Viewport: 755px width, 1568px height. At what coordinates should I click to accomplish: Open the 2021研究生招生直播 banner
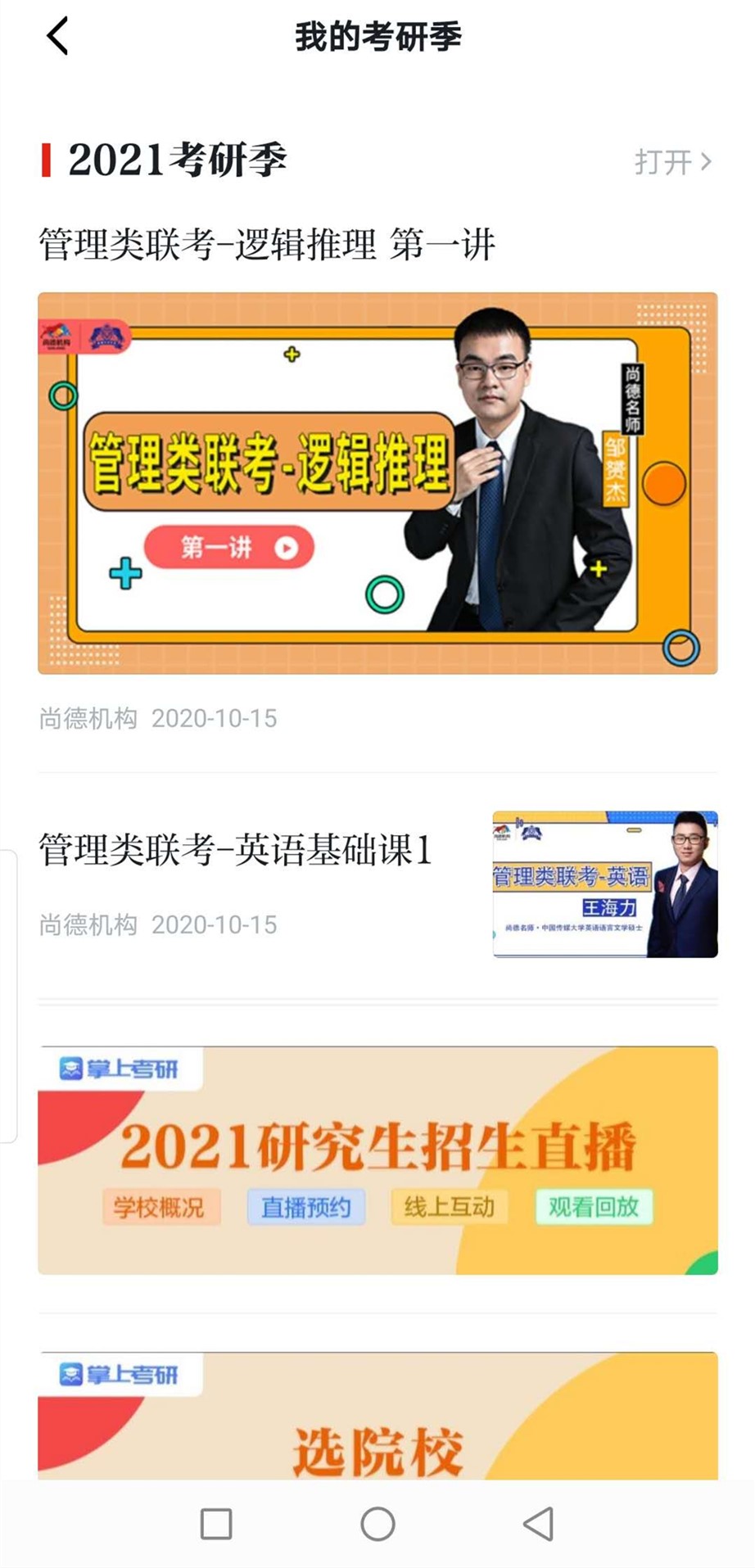point(377,1159)
